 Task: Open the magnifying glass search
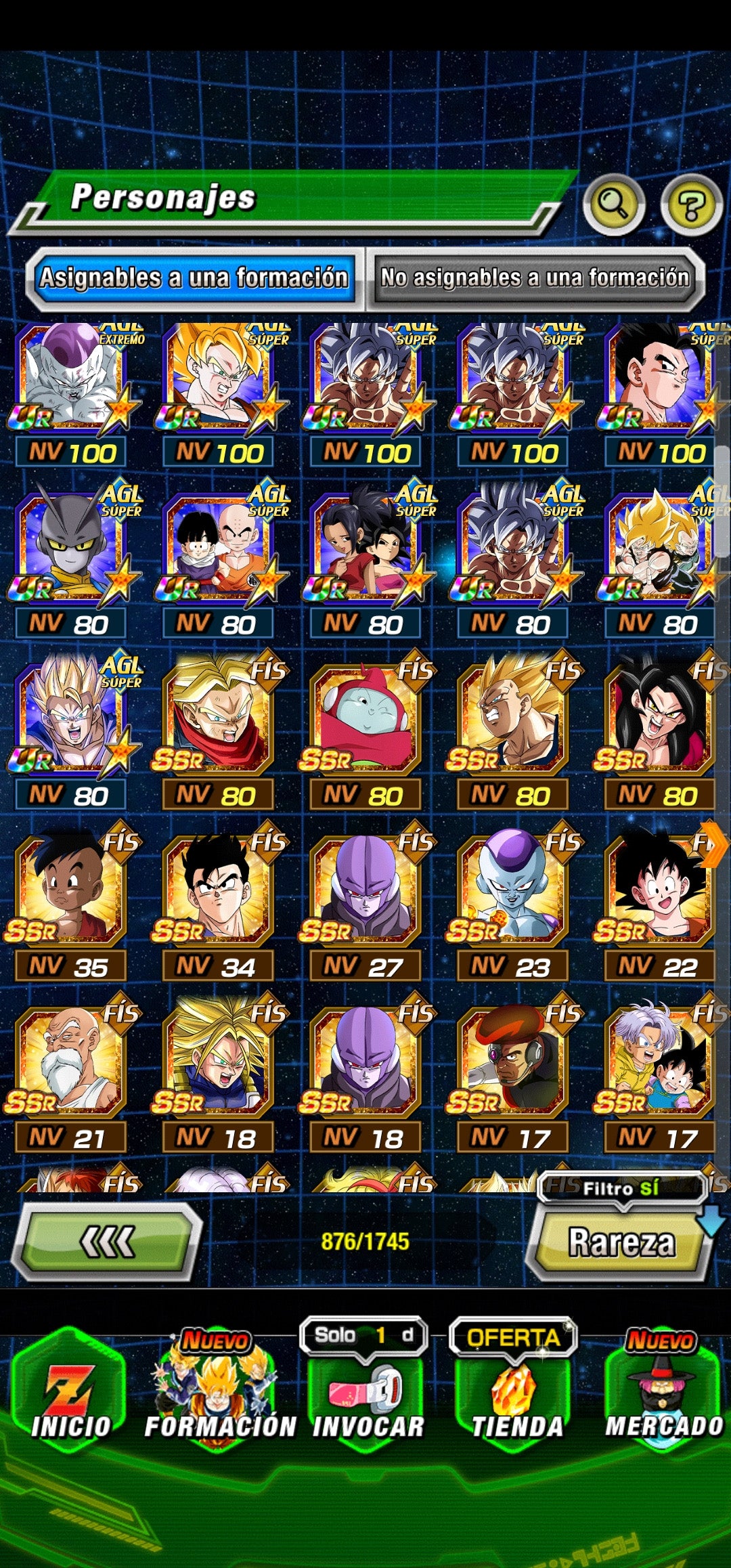(613, 203)
